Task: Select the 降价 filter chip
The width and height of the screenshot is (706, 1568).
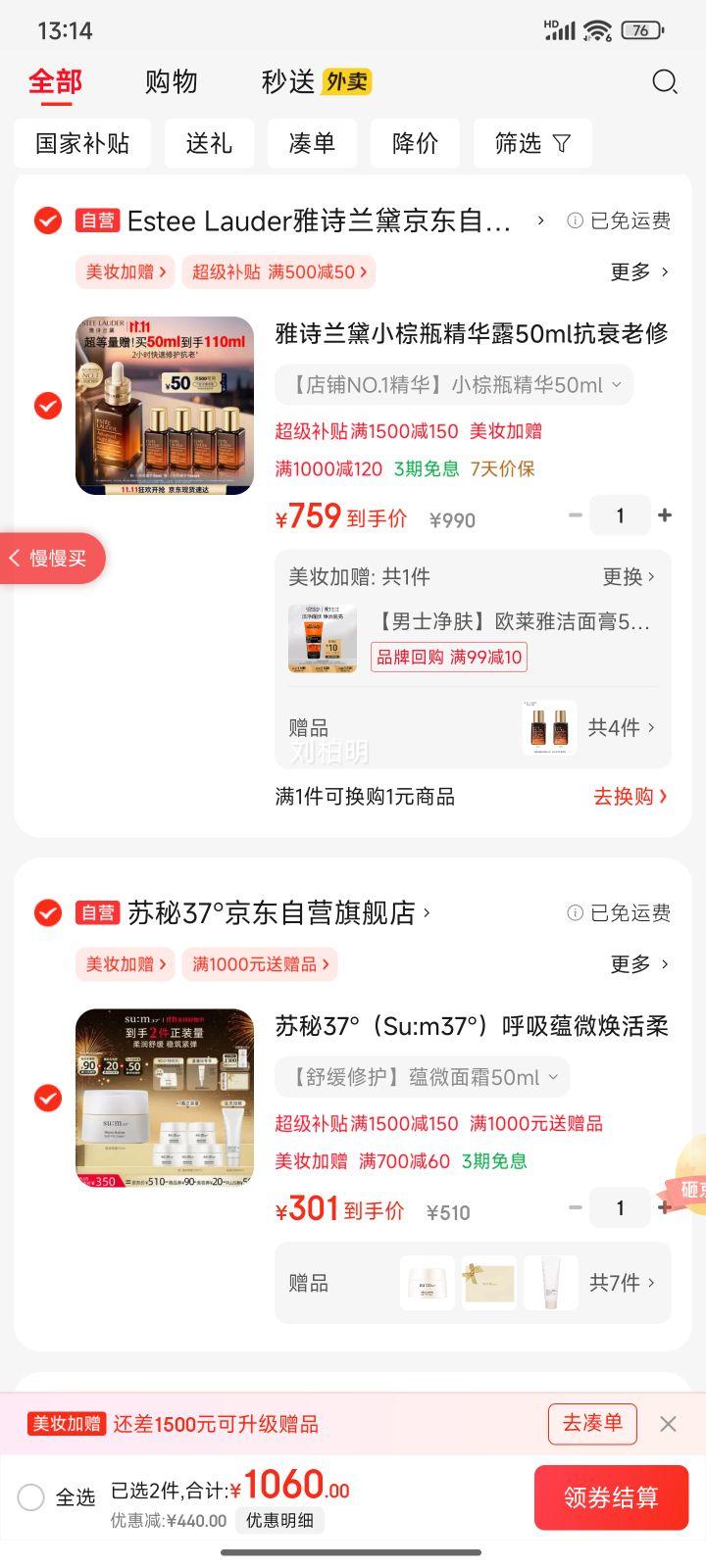Action: tap(415, 143)
